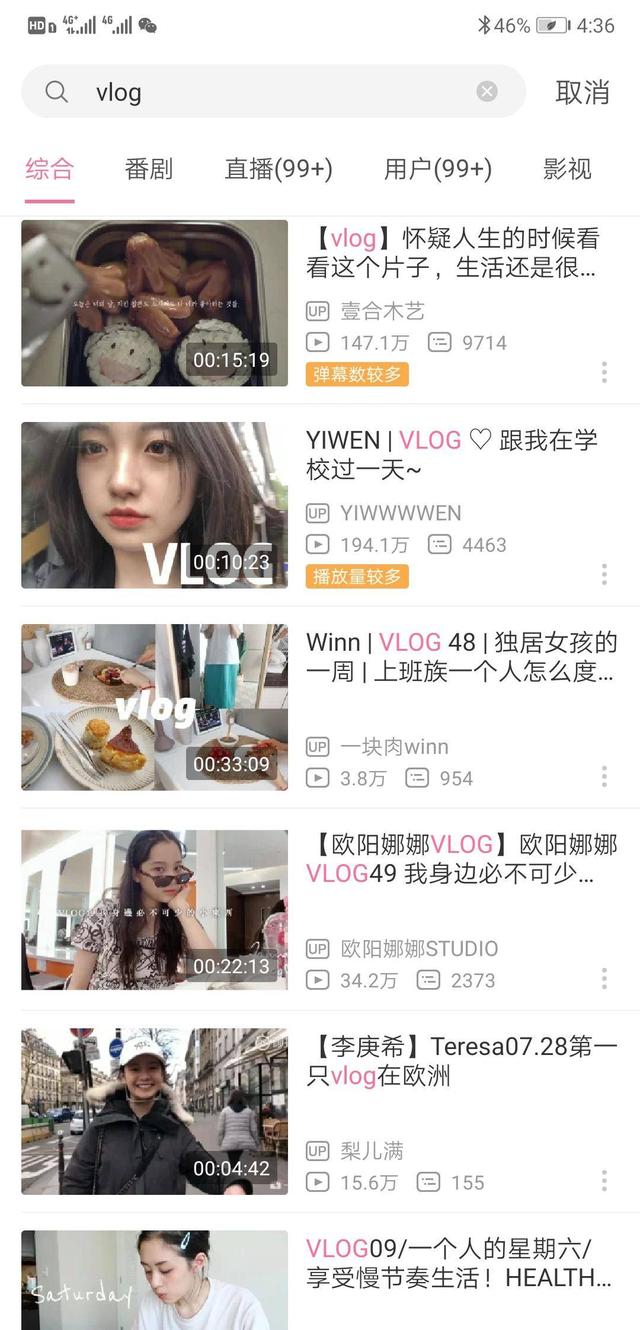
Task: Open more options for 梨儿满's video
Action: (604, 1180)
